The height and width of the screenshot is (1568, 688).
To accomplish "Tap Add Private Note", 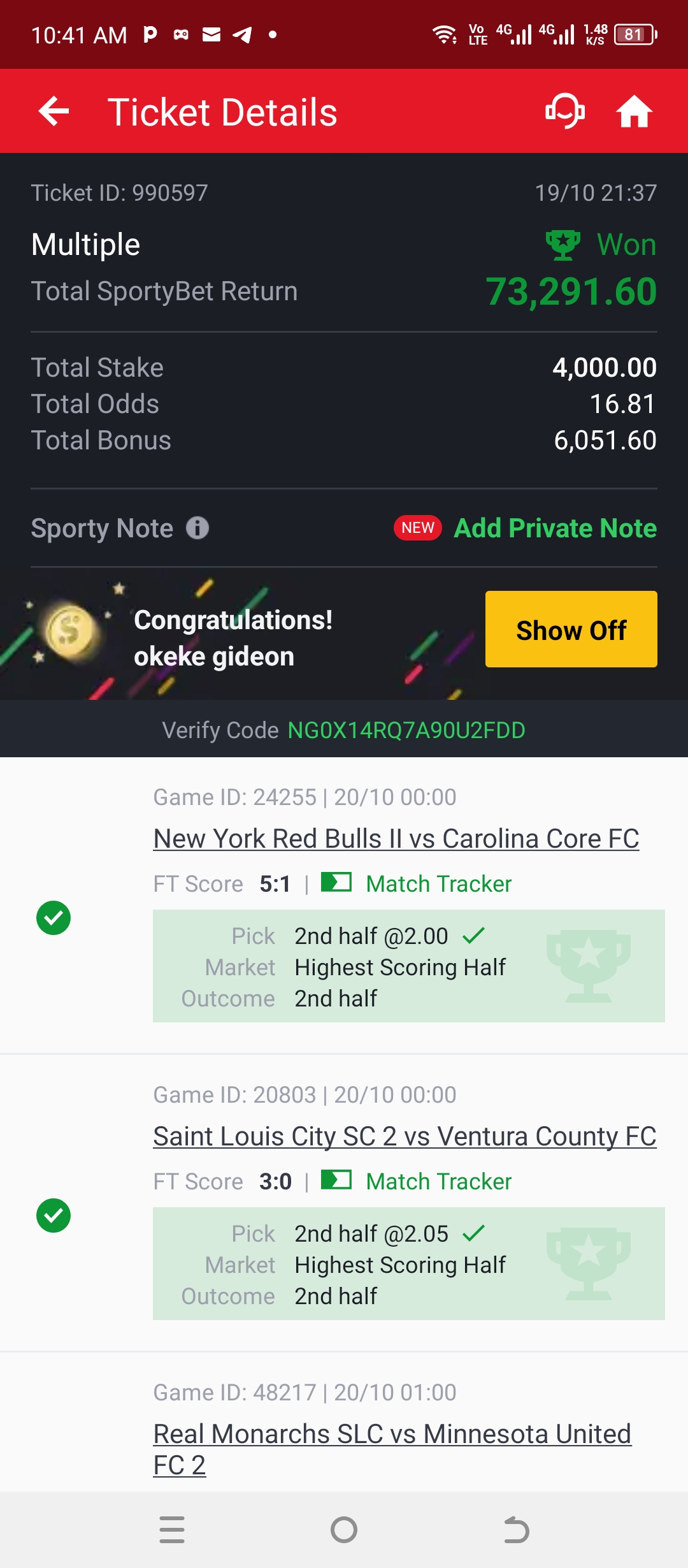I will pos(554,528).
